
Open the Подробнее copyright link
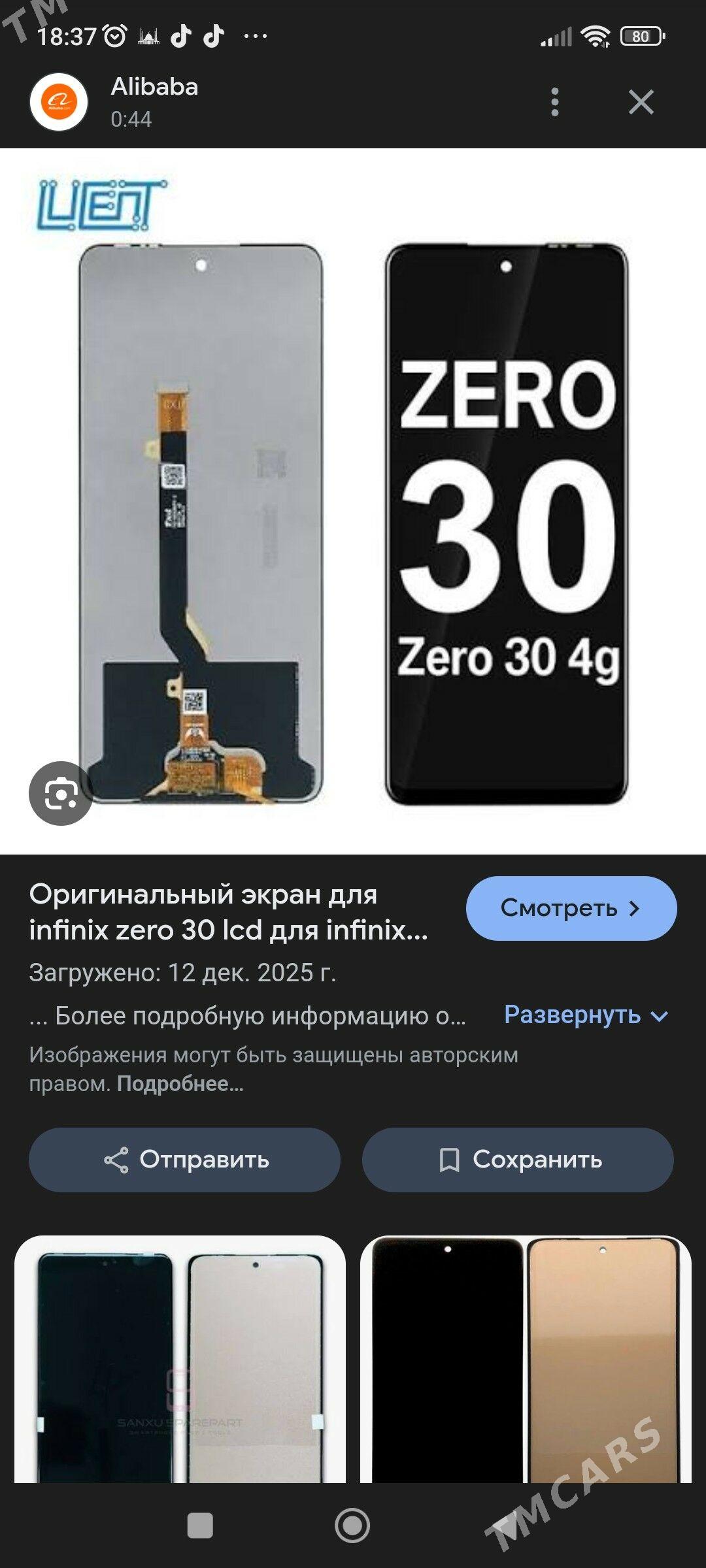[180, 1084]
